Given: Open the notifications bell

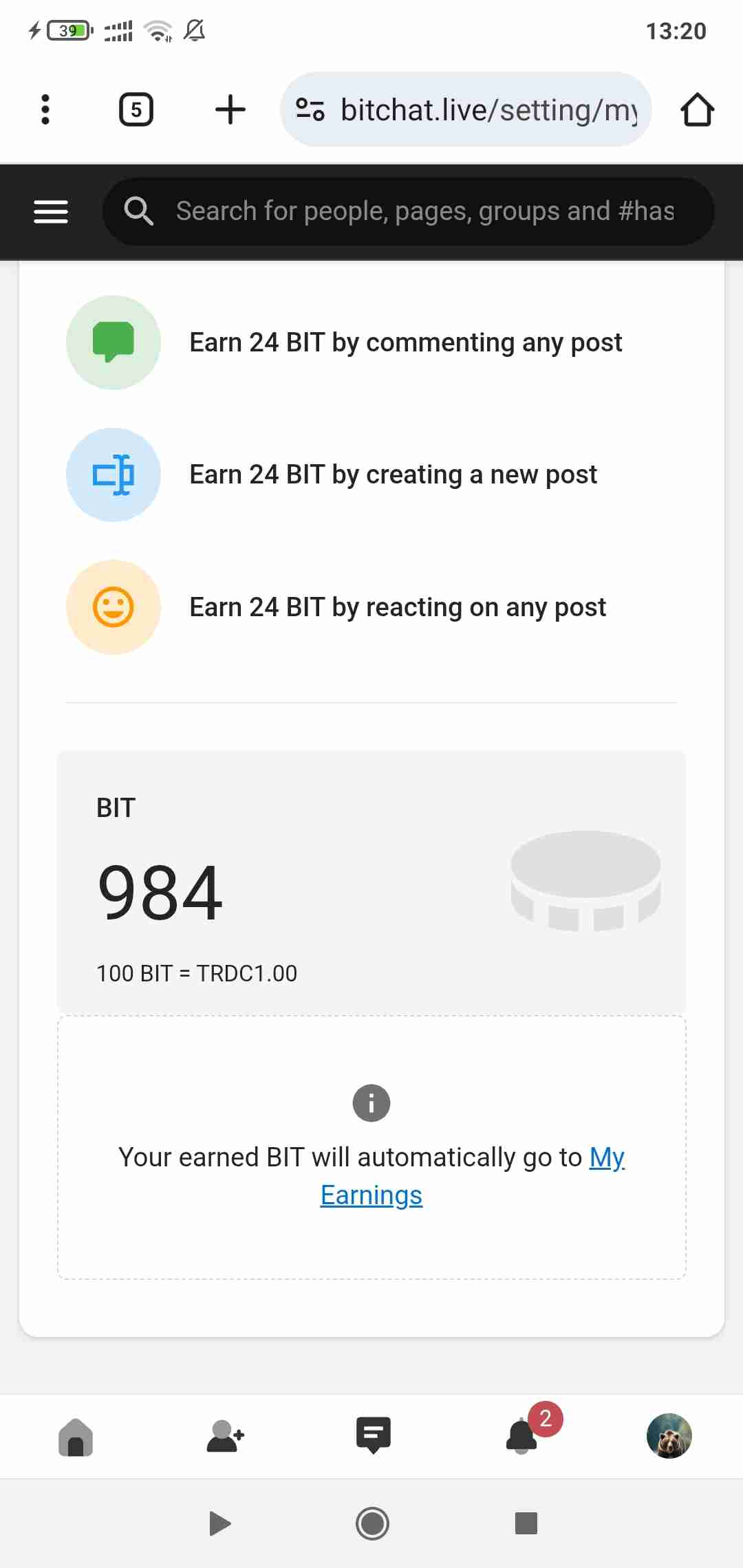Looking at the screenshot, I should (x=522, y=1437).
